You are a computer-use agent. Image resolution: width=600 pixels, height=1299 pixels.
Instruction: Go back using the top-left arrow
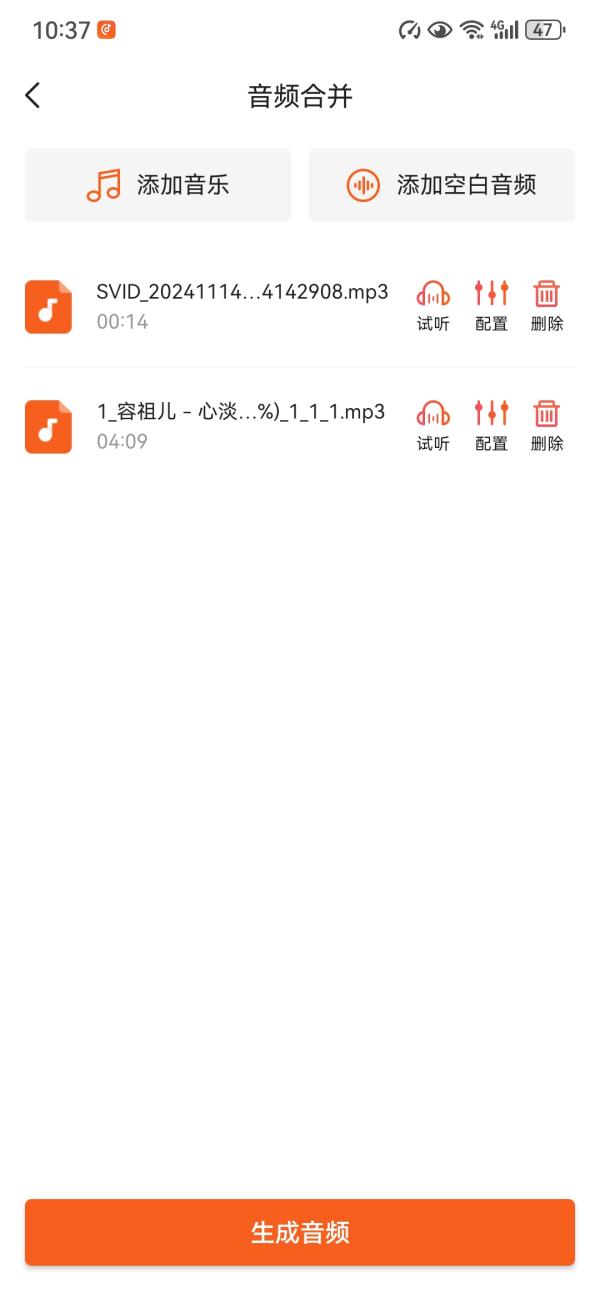[x=33, y=95]
